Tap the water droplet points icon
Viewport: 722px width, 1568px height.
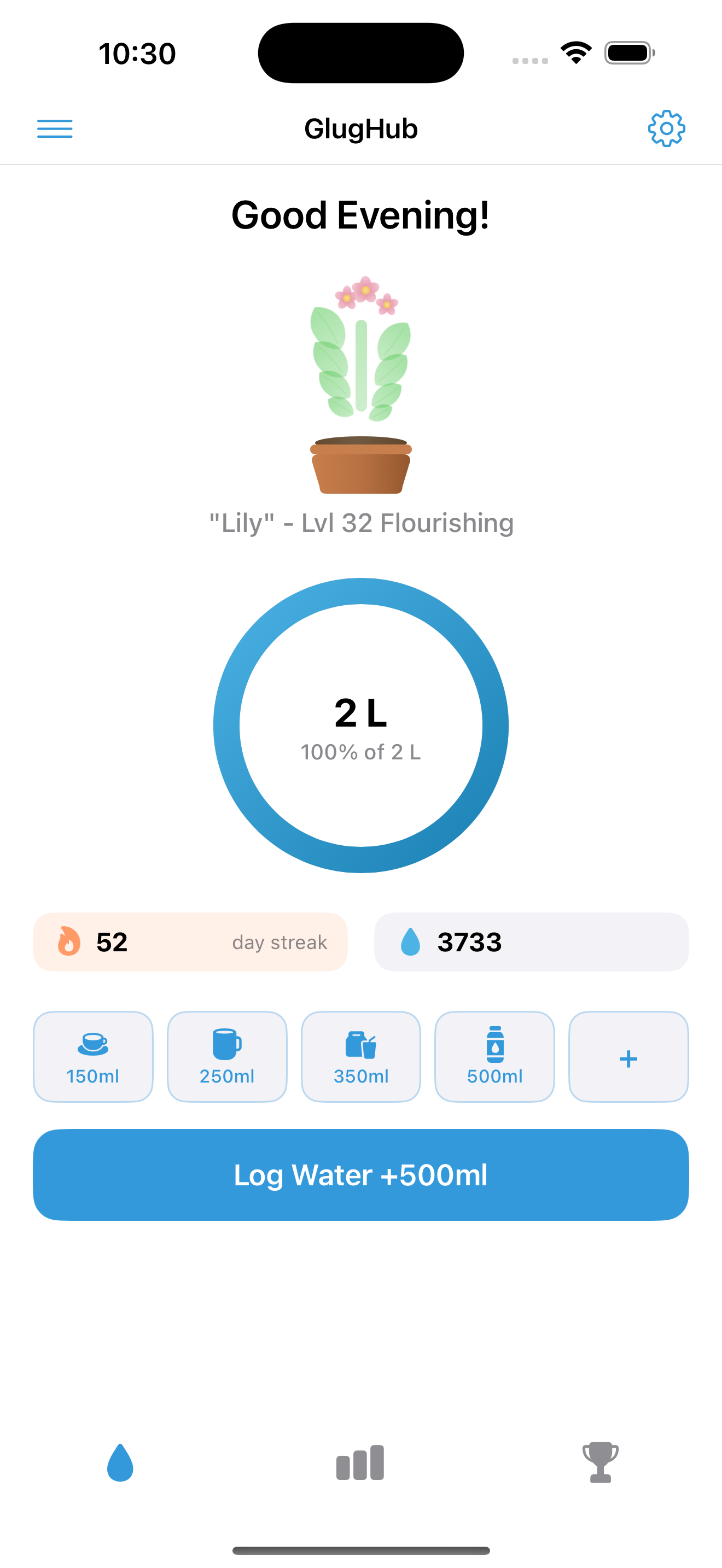coord(411,941)
